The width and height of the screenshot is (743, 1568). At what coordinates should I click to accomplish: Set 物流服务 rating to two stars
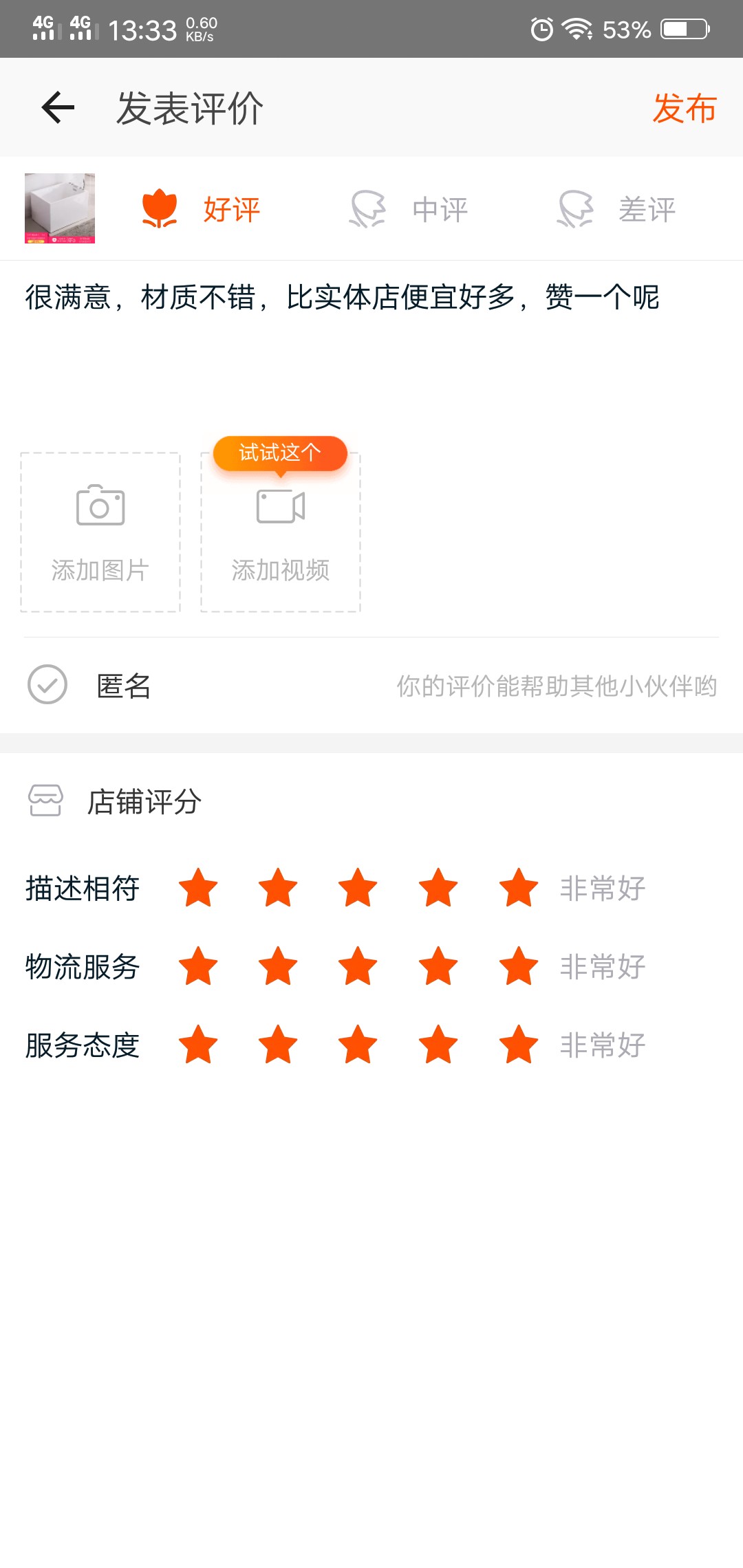(278, 966)
